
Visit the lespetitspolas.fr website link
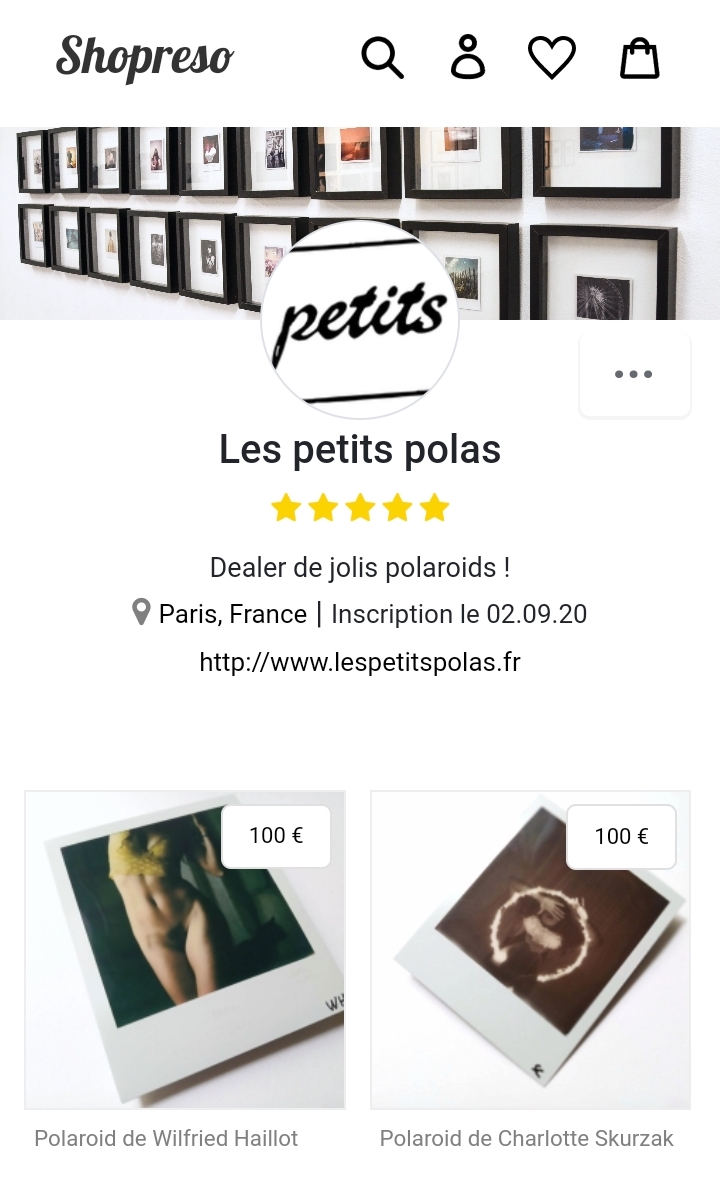pos(360,662)
